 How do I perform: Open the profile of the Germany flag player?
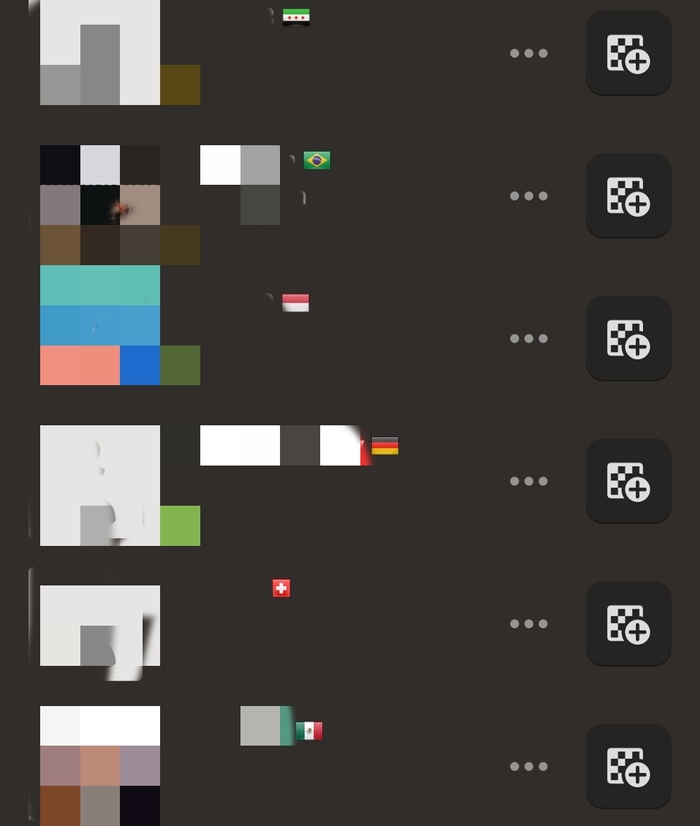100,485
